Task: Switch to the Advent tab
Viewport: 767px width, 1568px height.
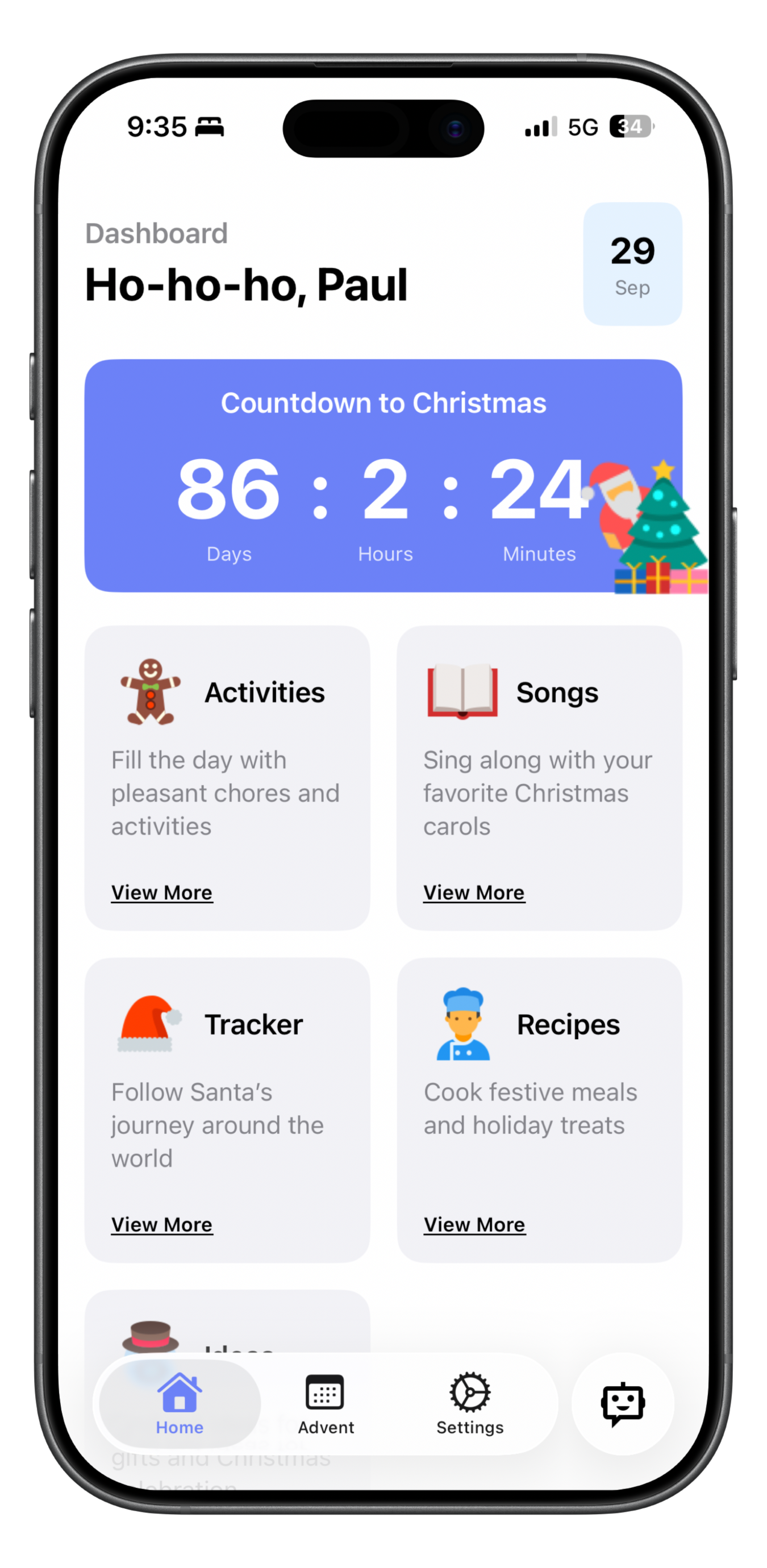Action: pos(326,1404)
